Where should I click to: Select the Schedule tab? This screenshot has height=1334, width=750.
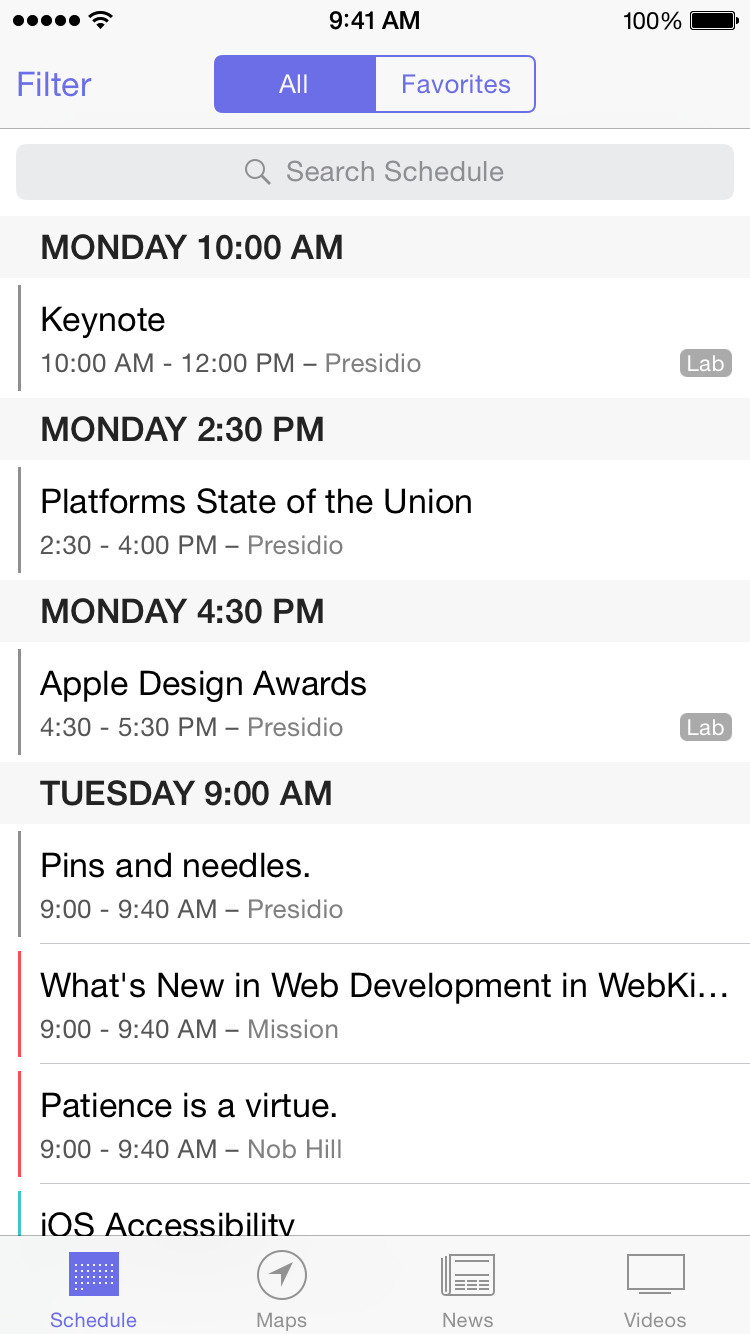tap(94, 1290)
